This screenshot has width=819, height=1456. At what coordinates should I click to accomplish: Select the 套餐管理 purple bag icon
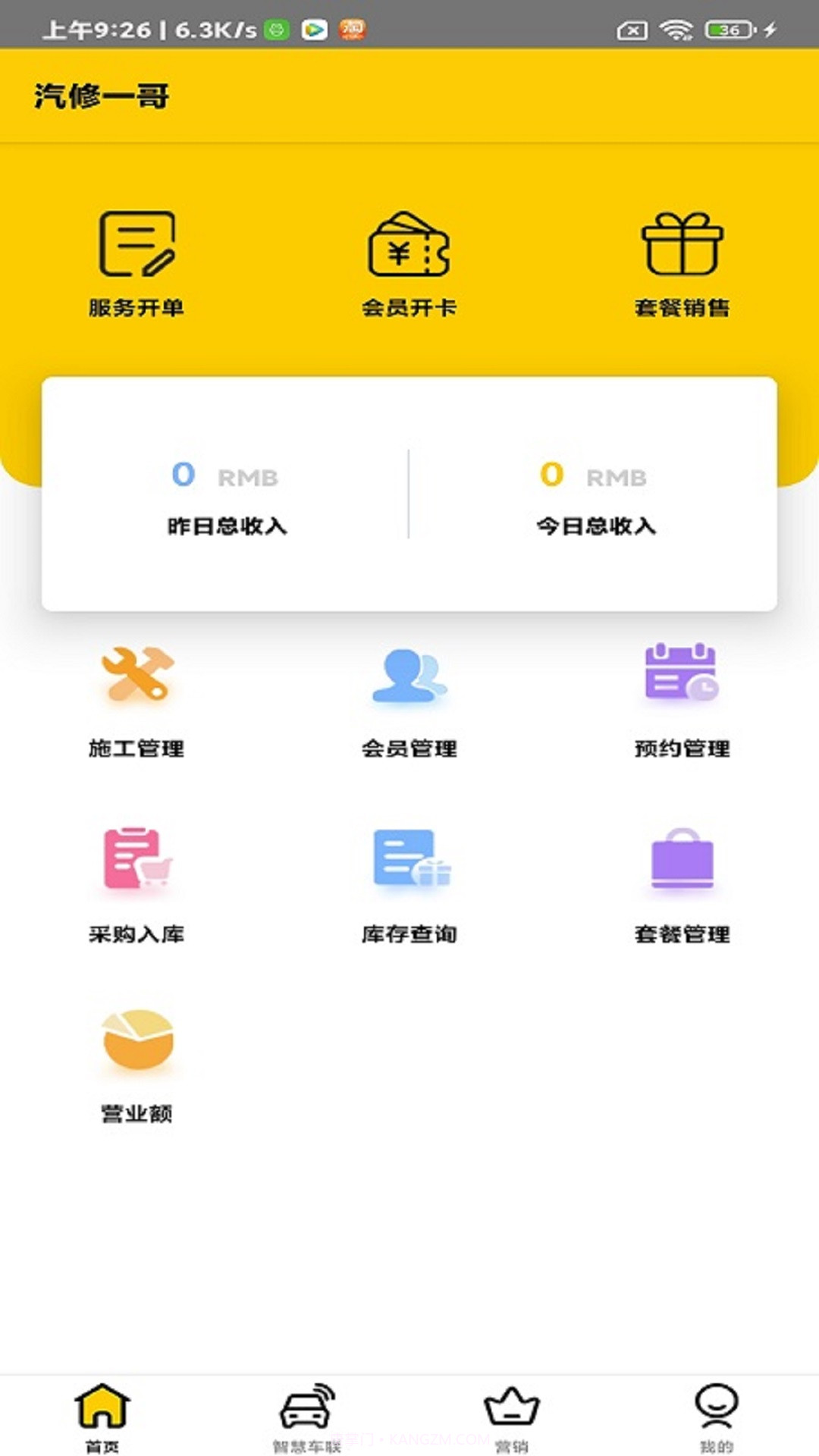tap(681, 861)
